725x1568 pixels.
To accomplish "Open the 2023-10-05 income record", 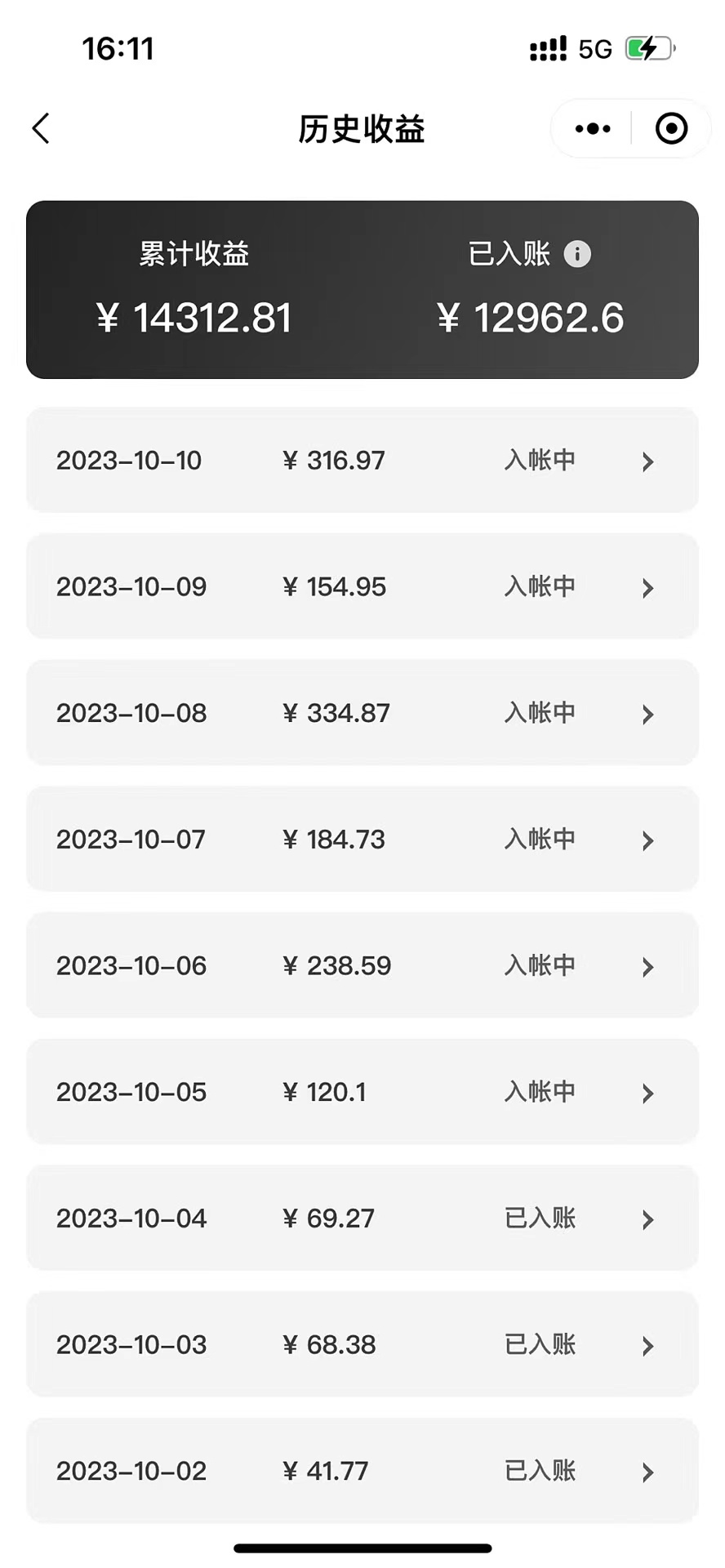I will [362, 1093].
